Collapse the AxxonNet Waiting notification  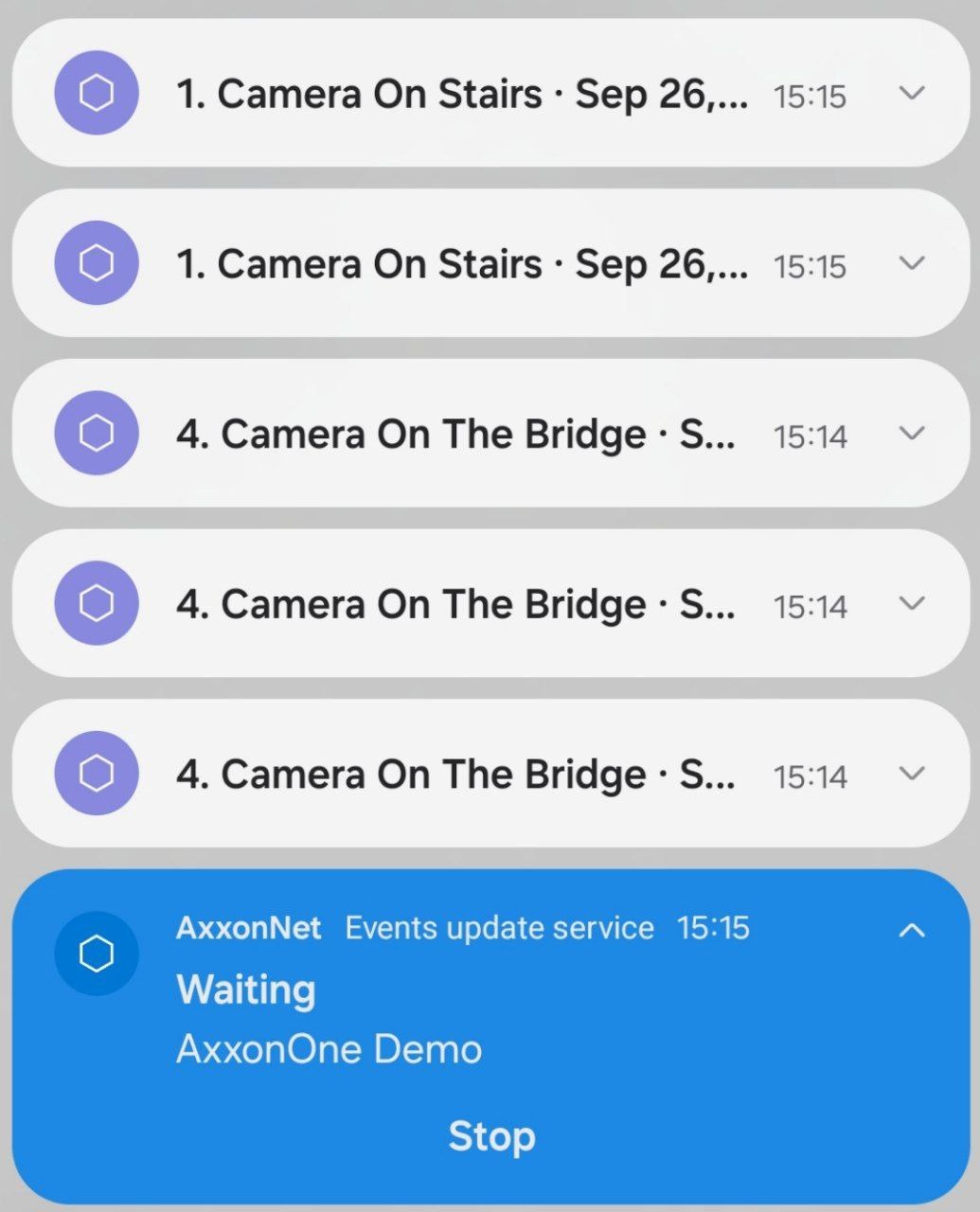pyautogui.click(x=911, y=930)
